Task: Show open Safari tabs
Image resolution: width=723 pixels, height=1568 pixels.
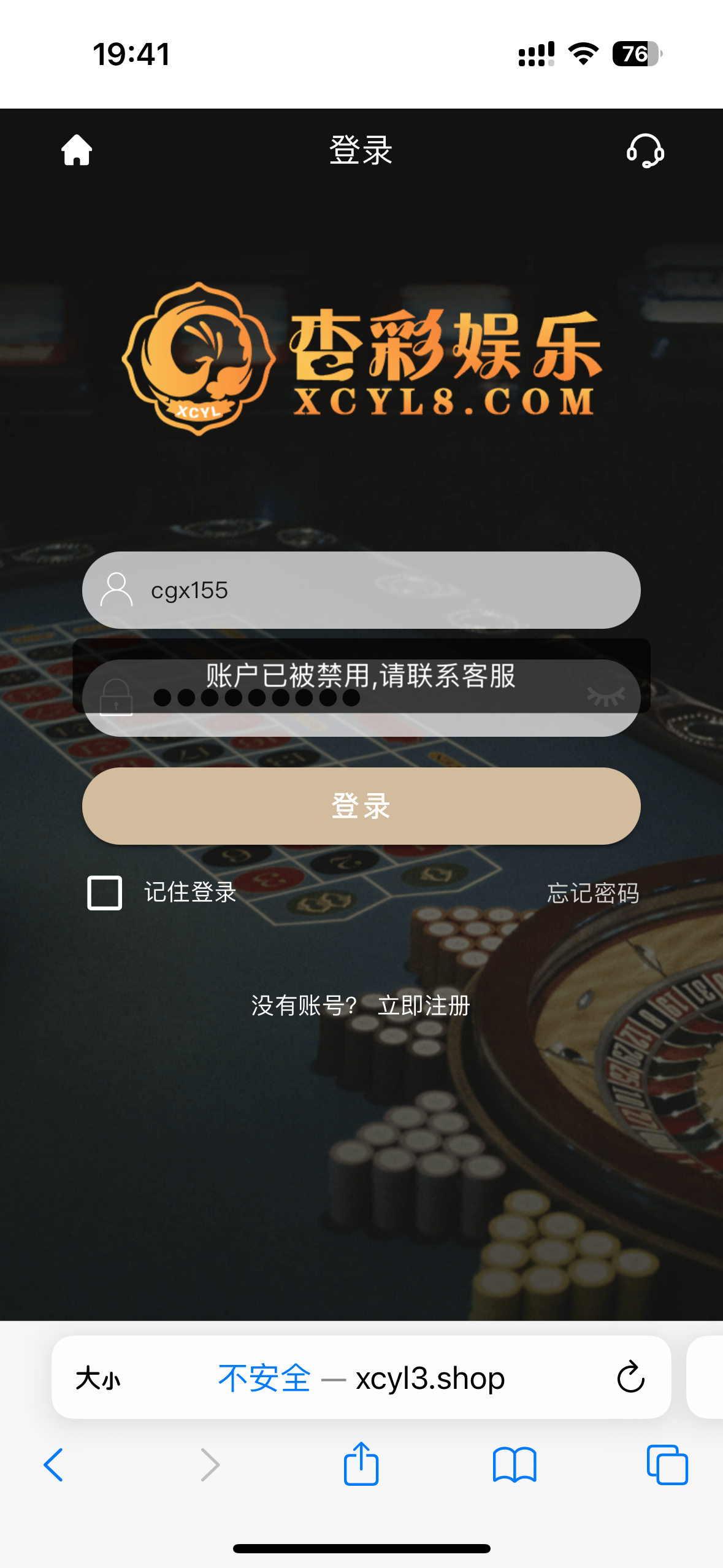Action: coord(667,1465)
